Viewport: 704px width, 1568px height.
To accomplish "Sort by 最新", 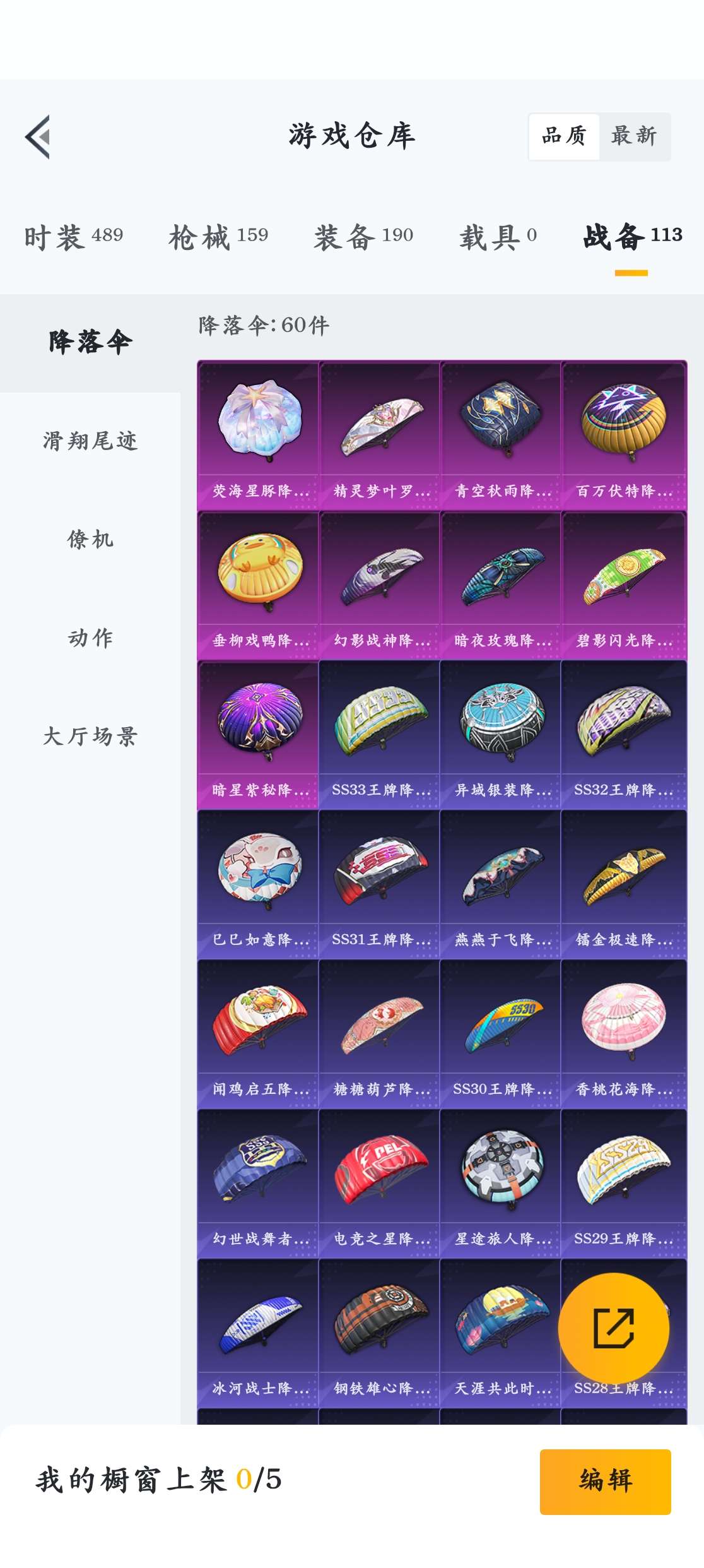I will click(x=634, y=136).
